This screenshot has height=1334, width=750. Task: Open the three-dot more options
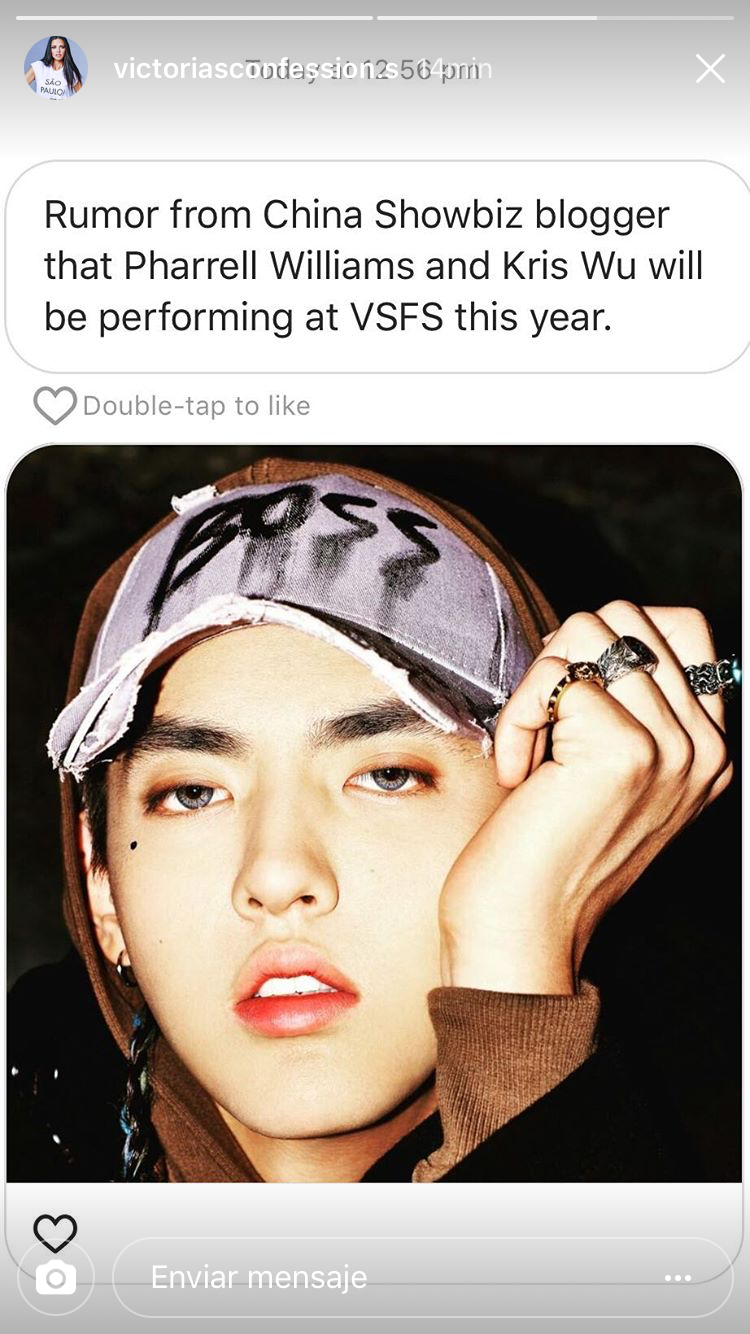(678, 1278)
